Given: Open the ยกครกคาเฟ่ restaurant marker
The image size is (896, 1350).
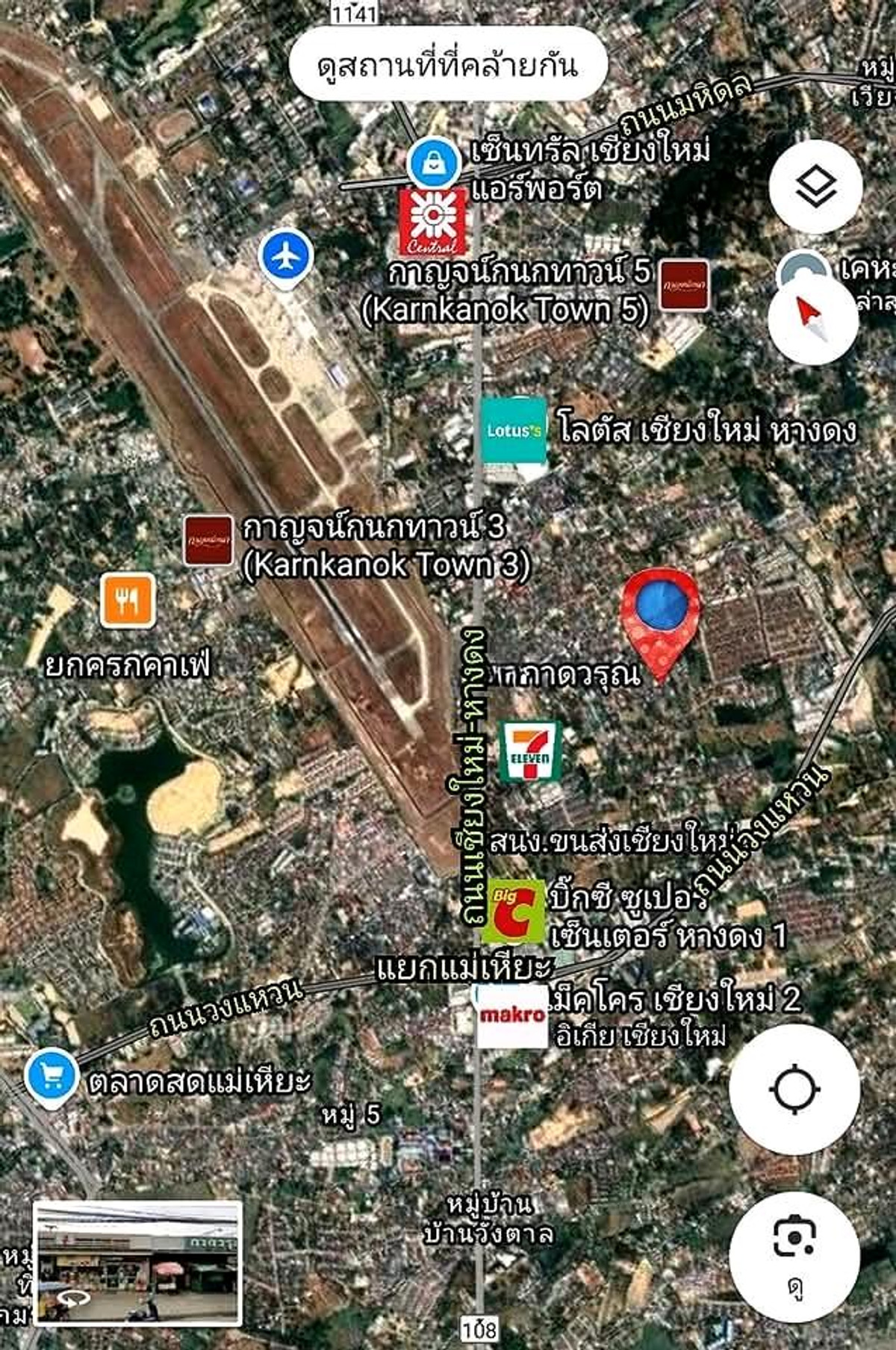Looking at the screenshot, I should (128, 600).
